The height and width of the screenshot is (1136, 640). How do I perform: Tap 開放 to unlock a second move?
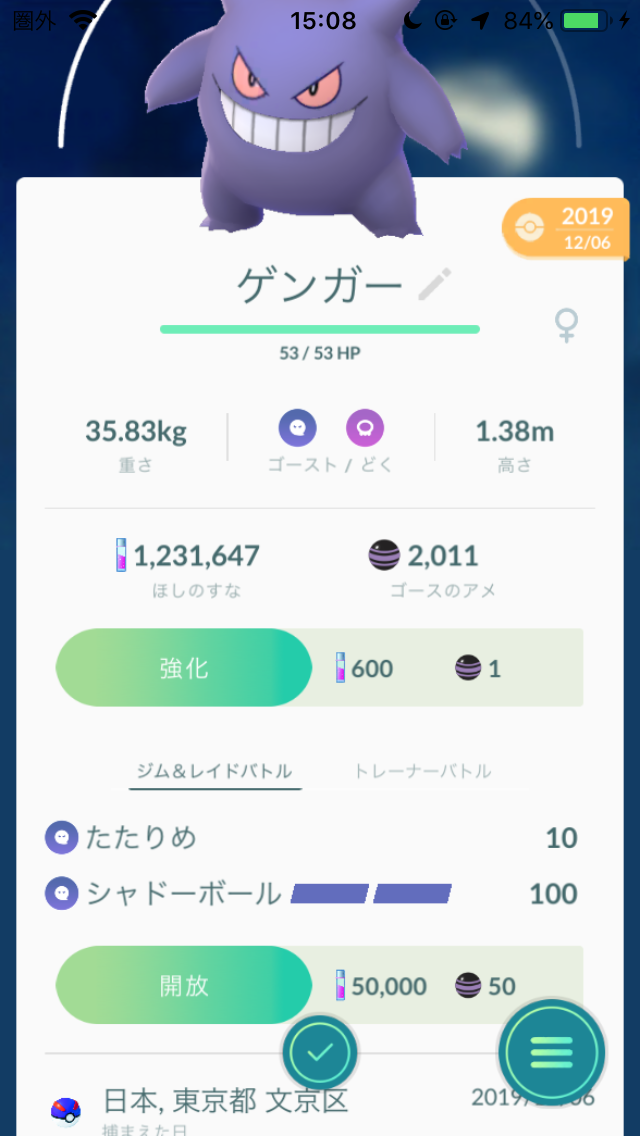[x=185, y=986]
